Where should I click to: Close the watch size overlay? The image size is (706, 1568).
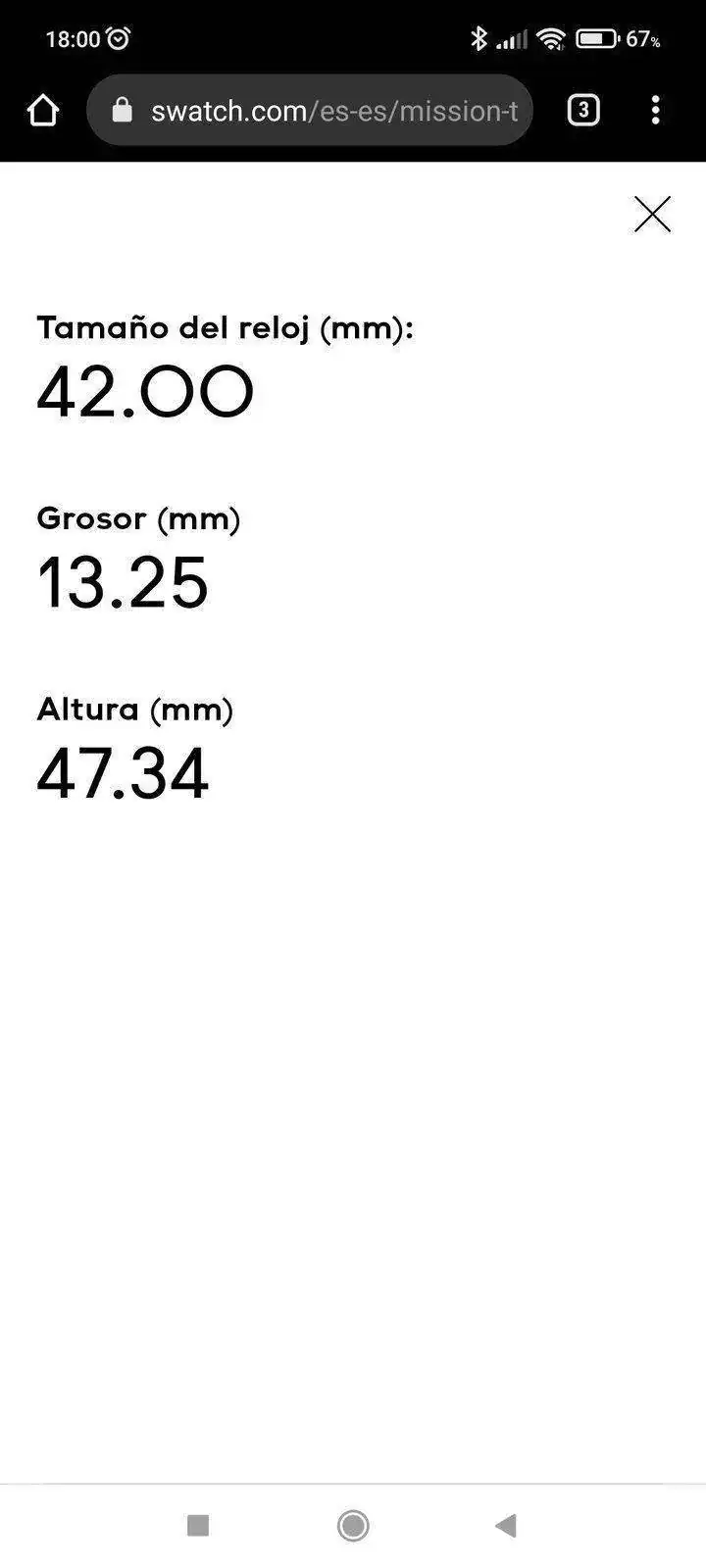tap(652, 214)
